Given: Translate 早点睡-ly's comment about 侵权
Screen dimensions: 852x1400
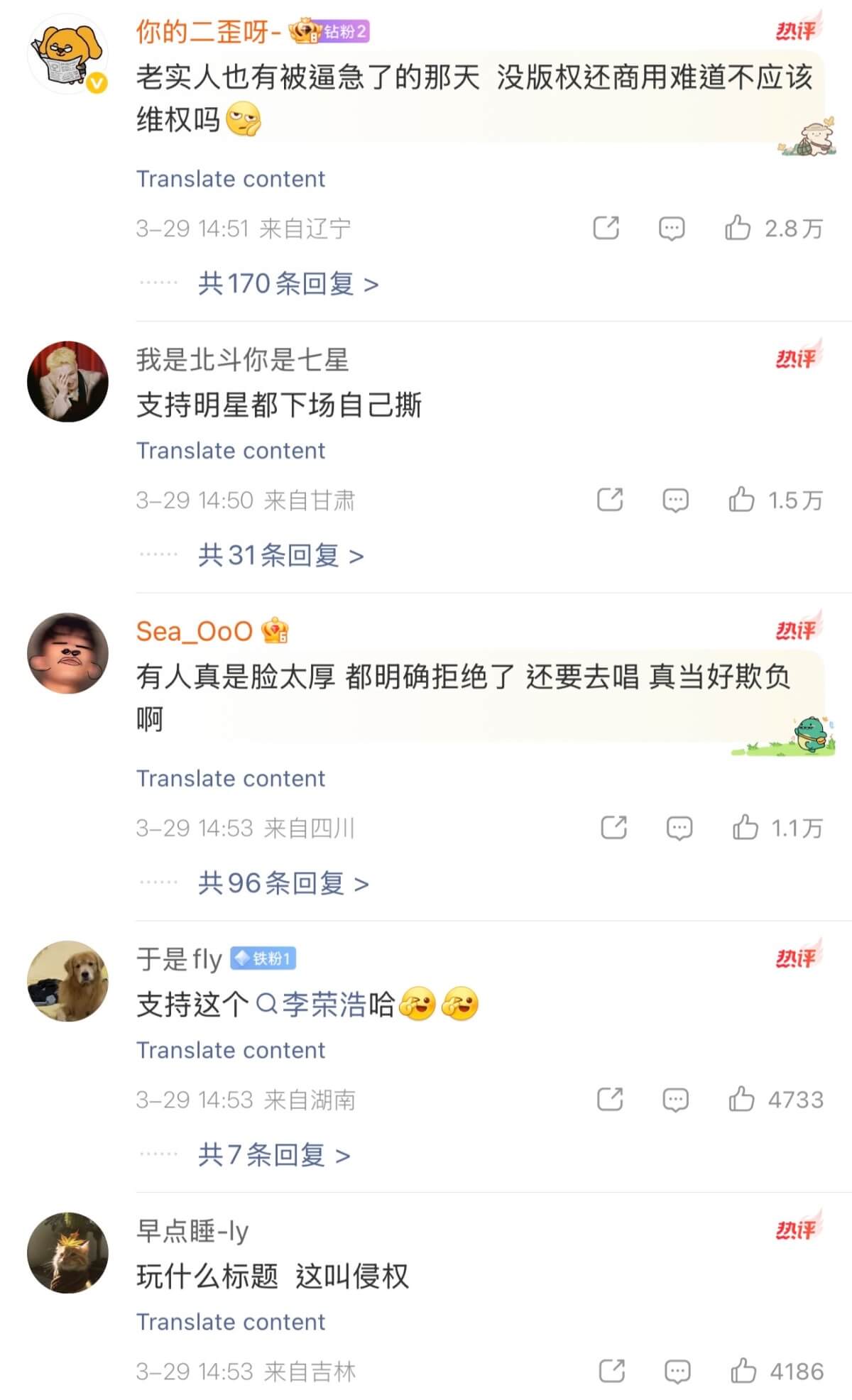Looking at the screenshot, I should tap(231, 1322).
